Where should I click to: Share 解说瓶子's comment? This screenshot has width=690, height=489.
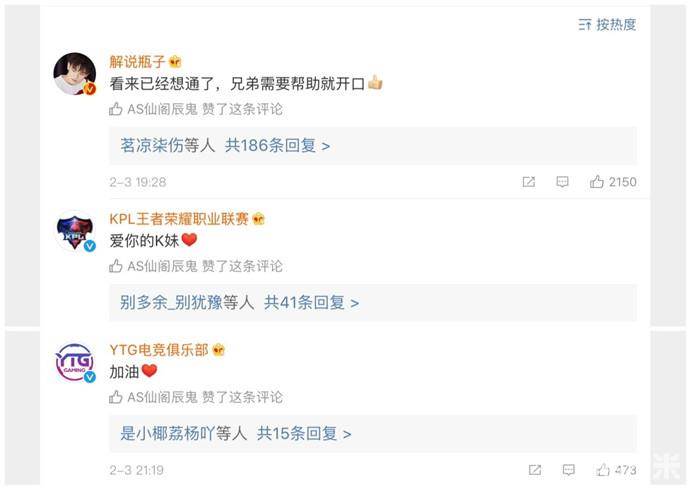[x=528, y=182]
